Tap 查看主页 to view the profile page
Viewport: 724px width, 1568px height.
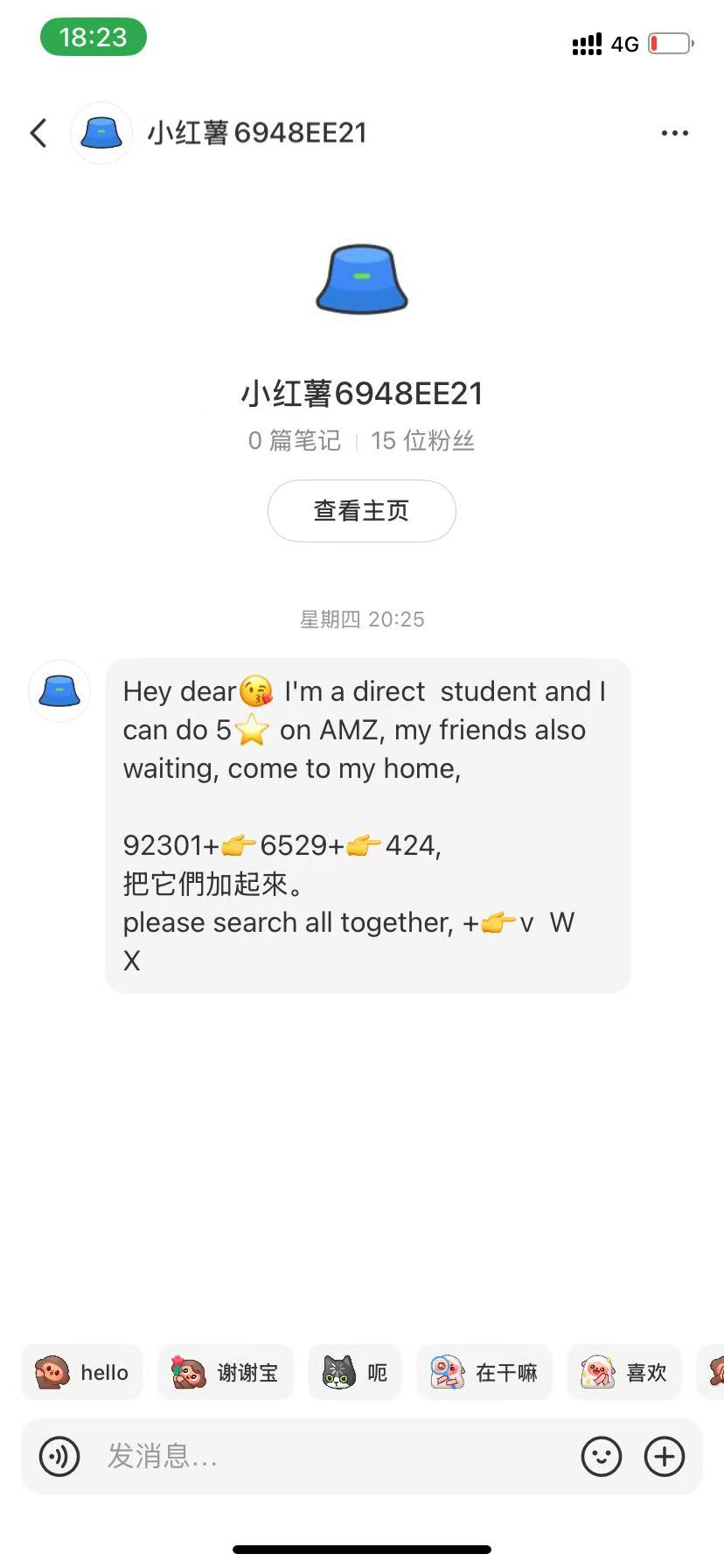[x=361, y=511]
